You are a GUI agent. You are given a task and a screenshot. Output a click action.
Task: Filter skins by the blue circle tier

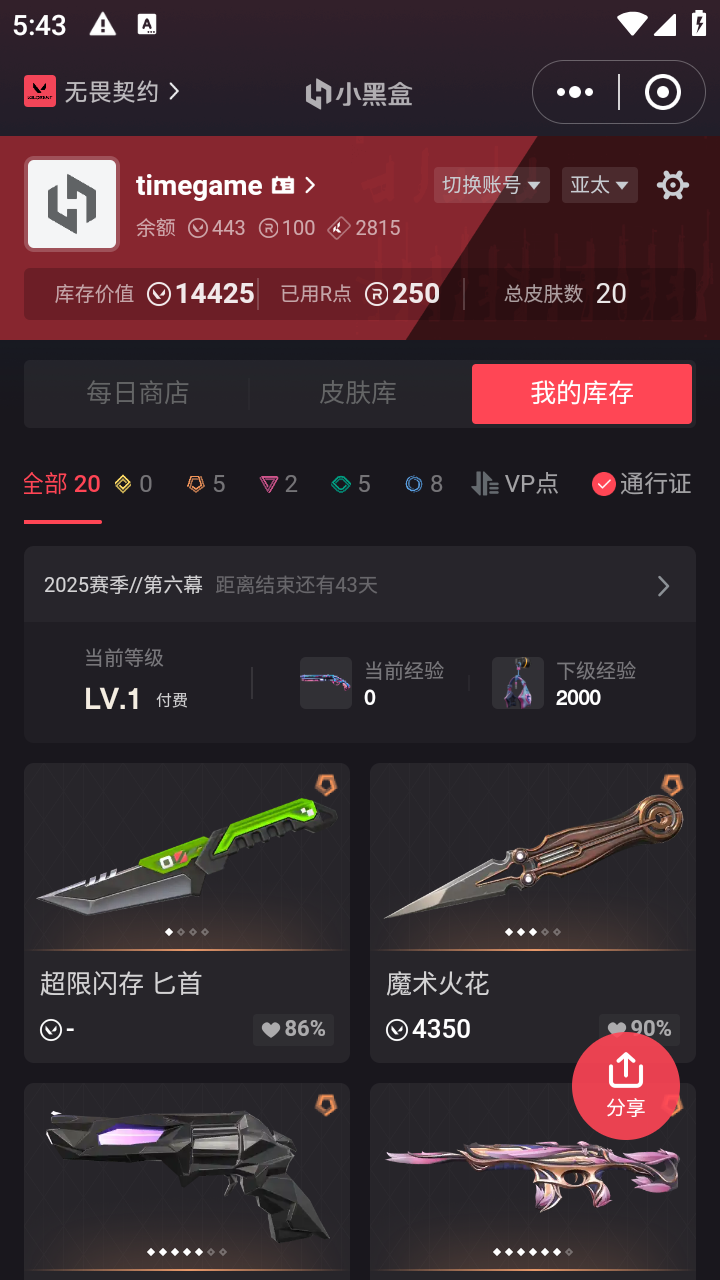click(424, 484)
